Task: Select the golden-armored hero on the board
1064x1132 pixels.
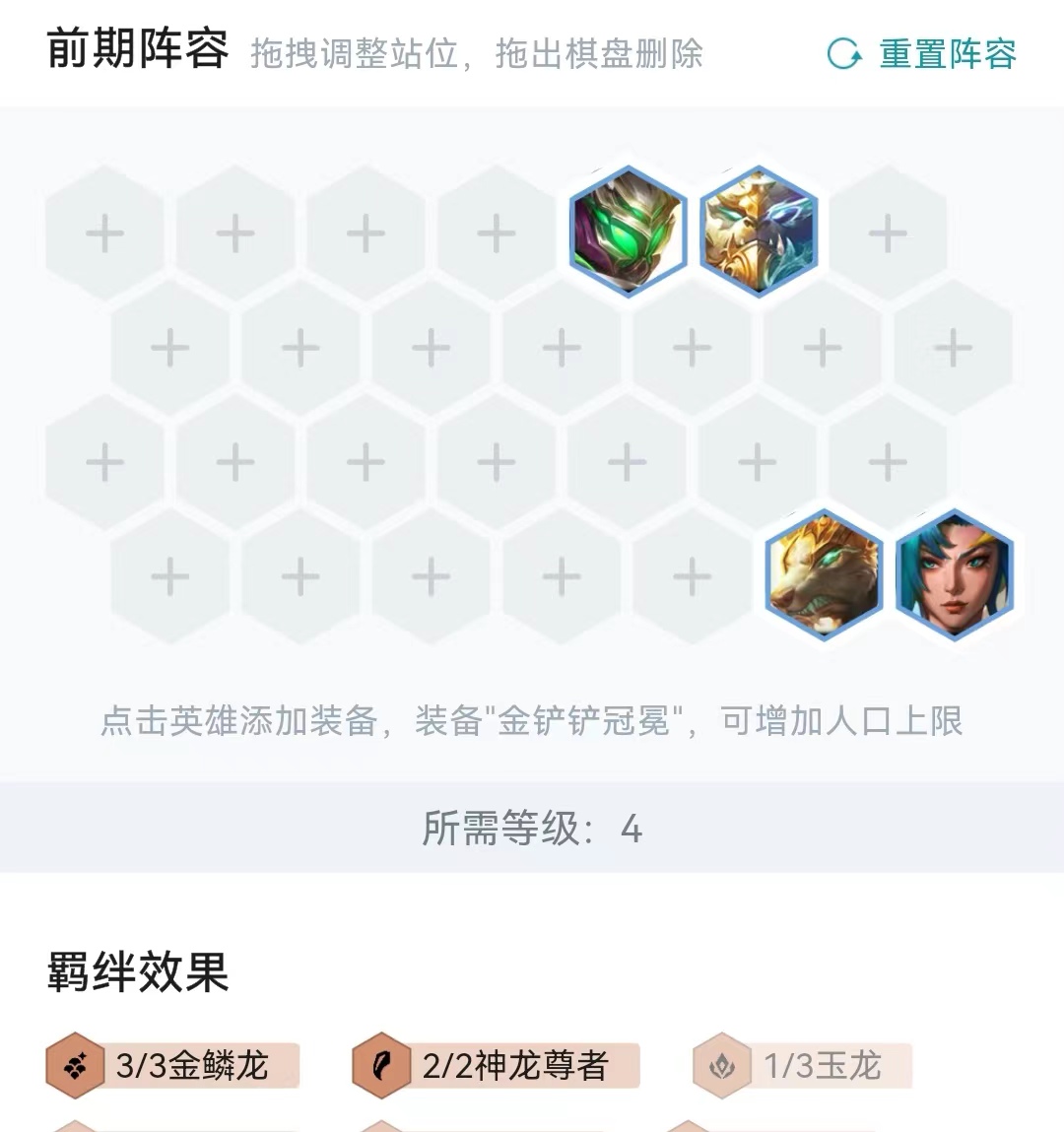Action: coord(759,233)
